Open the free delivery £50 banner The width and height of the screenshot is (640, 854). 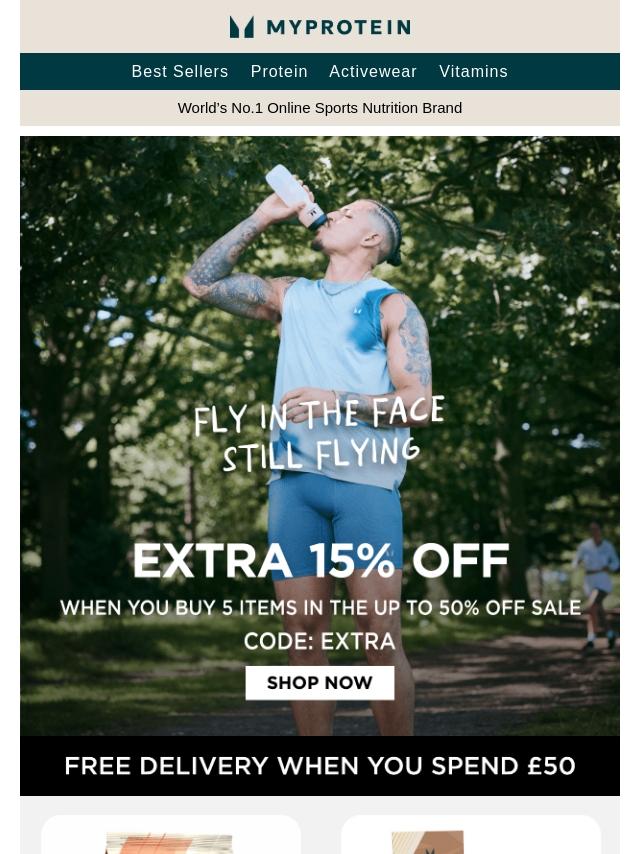point(320,766)
